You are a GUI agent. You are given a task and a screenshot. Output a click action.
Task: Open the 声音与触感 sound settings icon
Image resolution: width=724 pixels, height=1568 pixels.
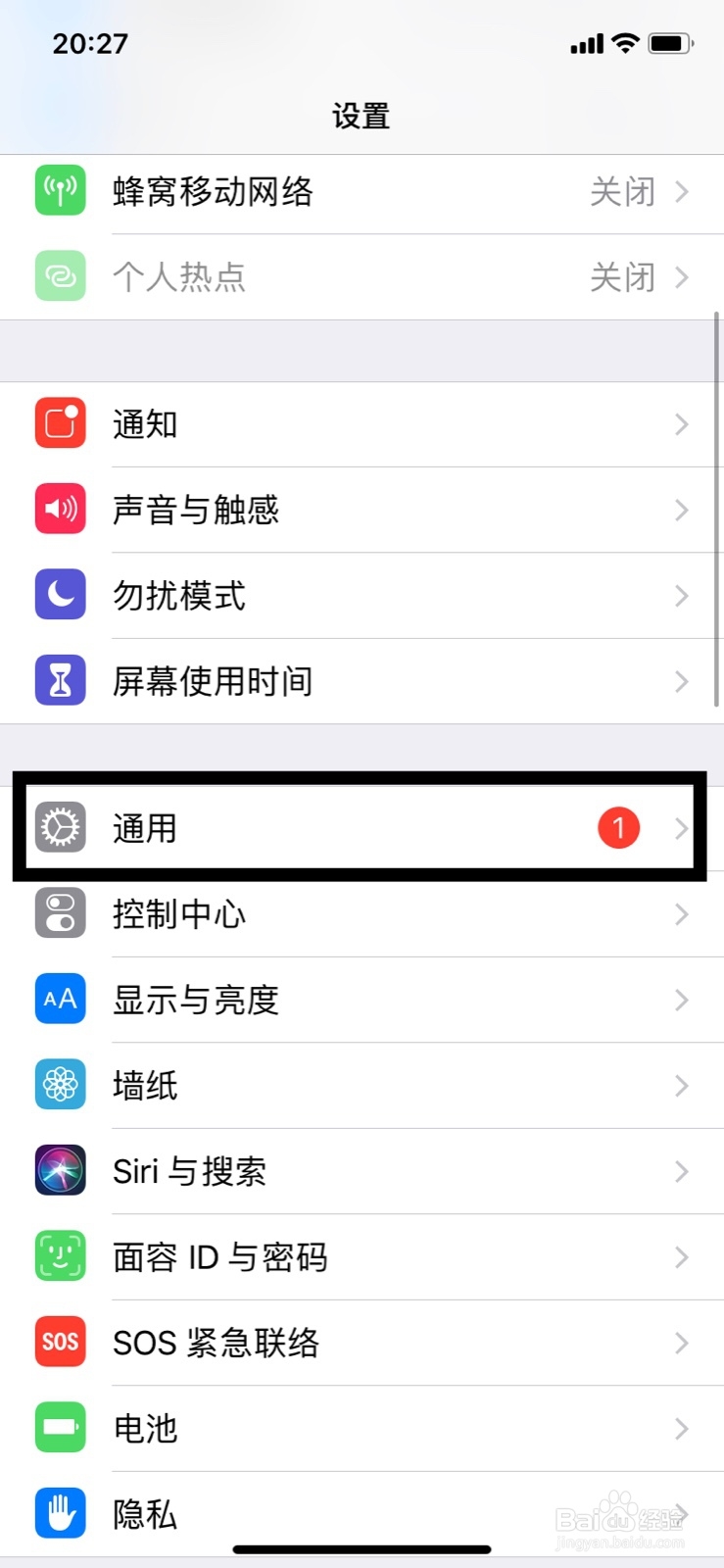coord(59,510)
